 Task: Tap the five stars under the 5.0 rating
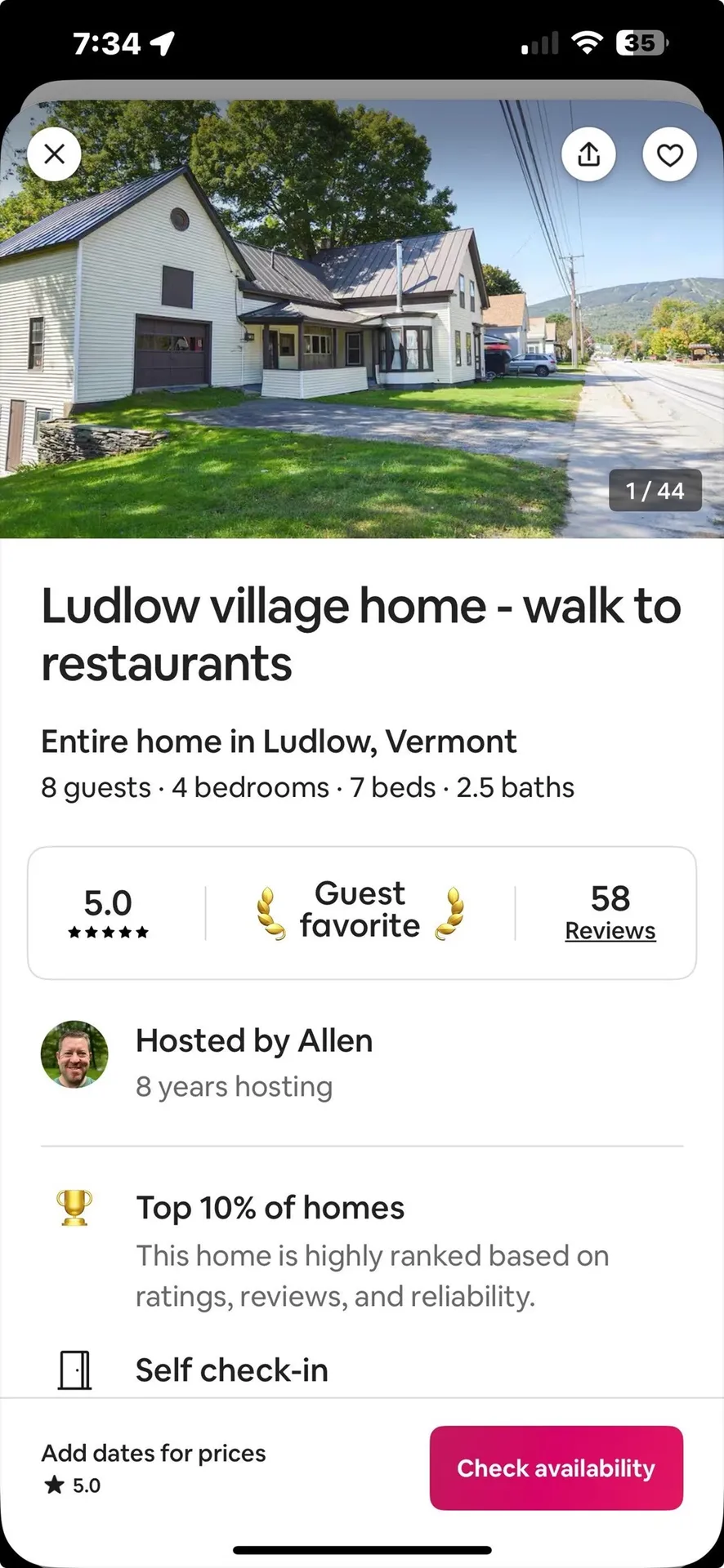pyautogui.click(x=109, y=932)
